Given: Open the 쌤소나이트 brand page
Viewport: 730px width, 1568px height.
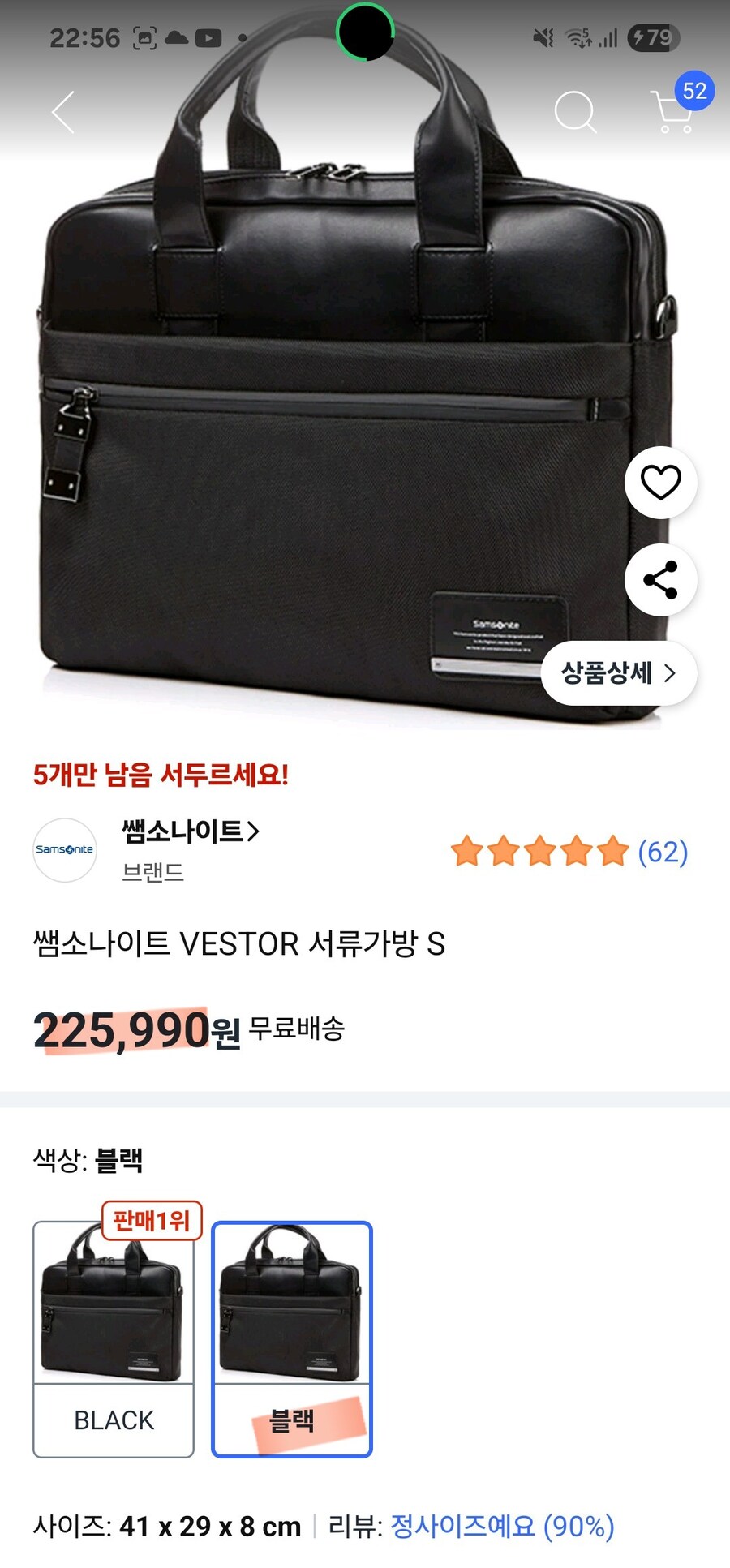Looking at the screenshot, I should (190, 831).
